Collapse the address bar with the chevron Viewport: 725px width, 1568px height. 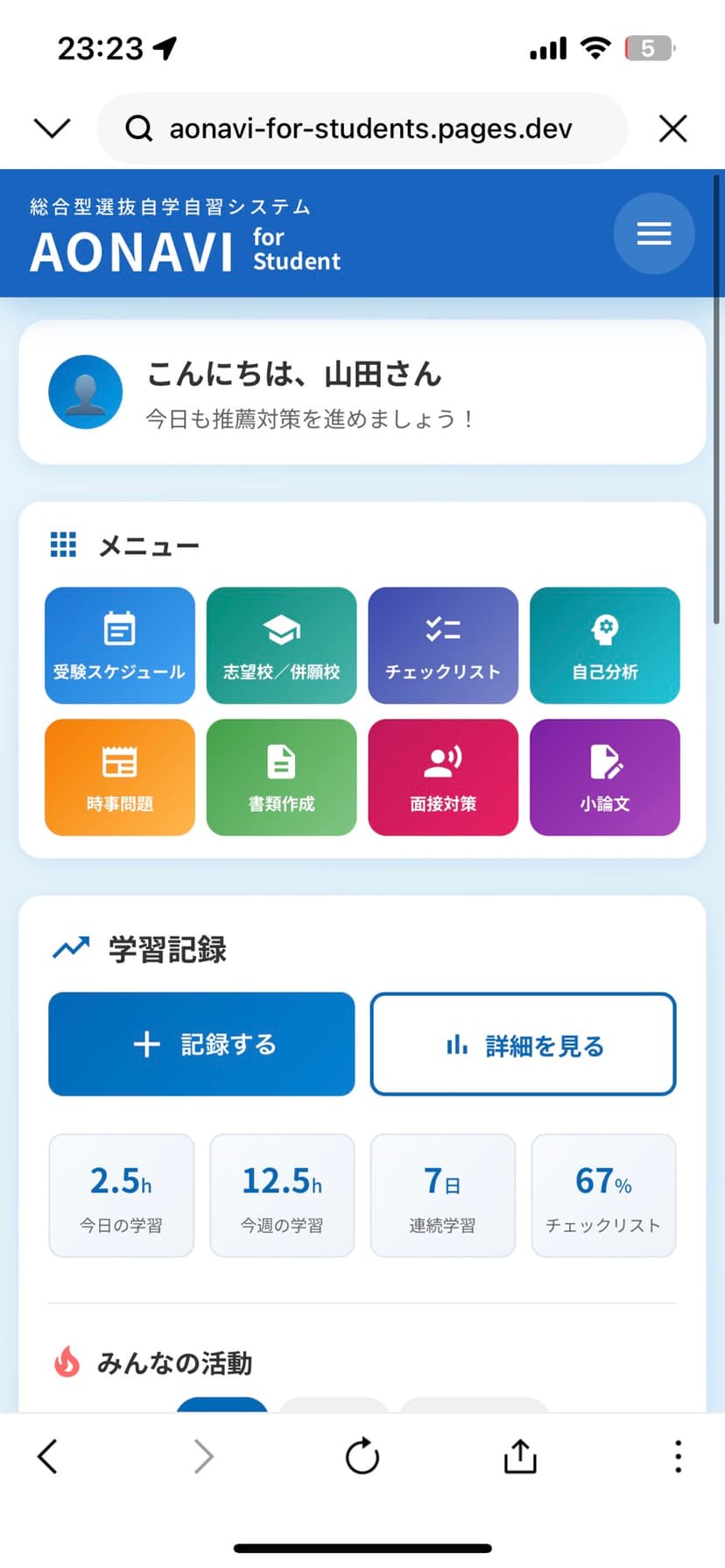51,128
